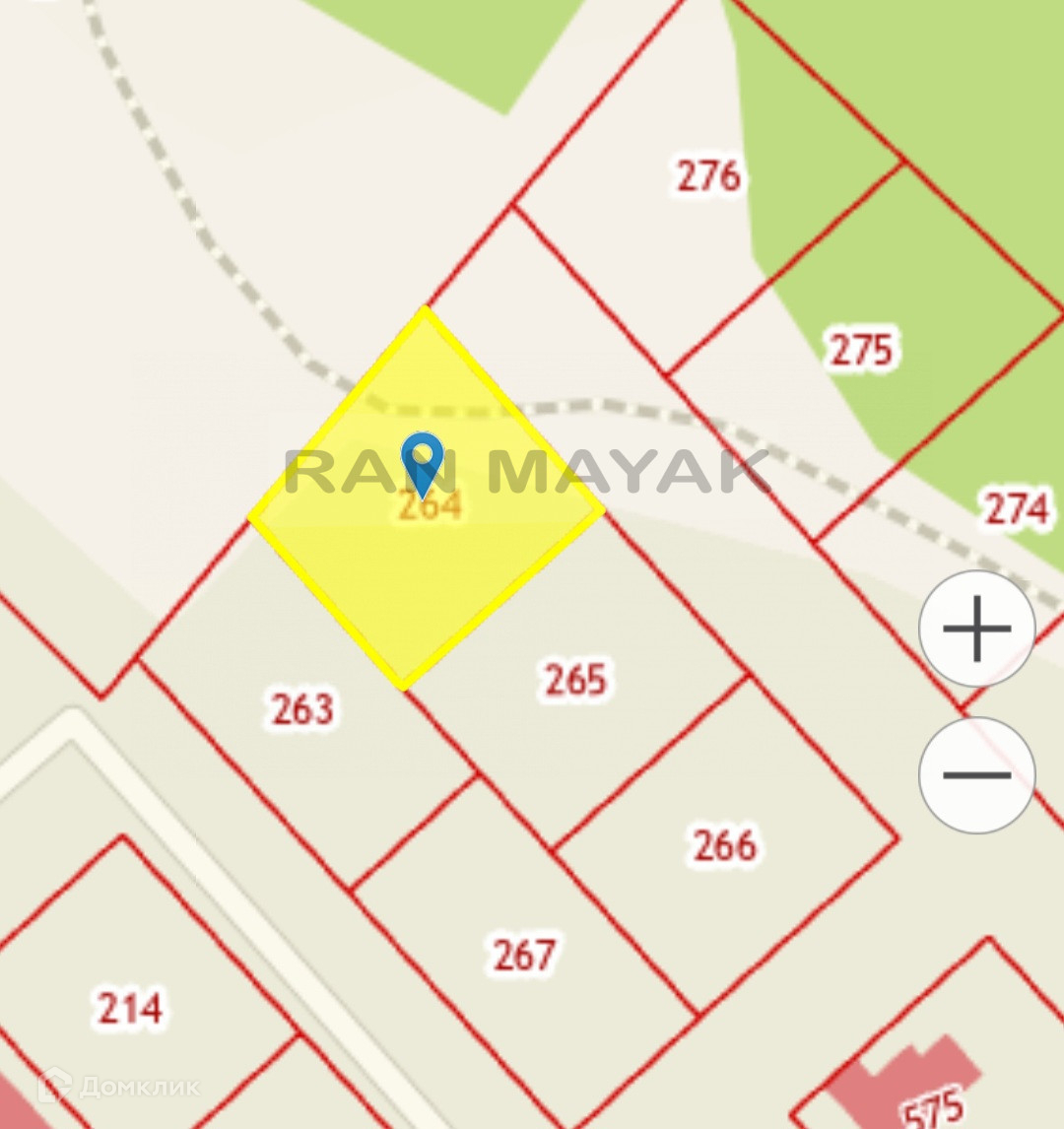Zoom in with the plus button

pos(976,629)
